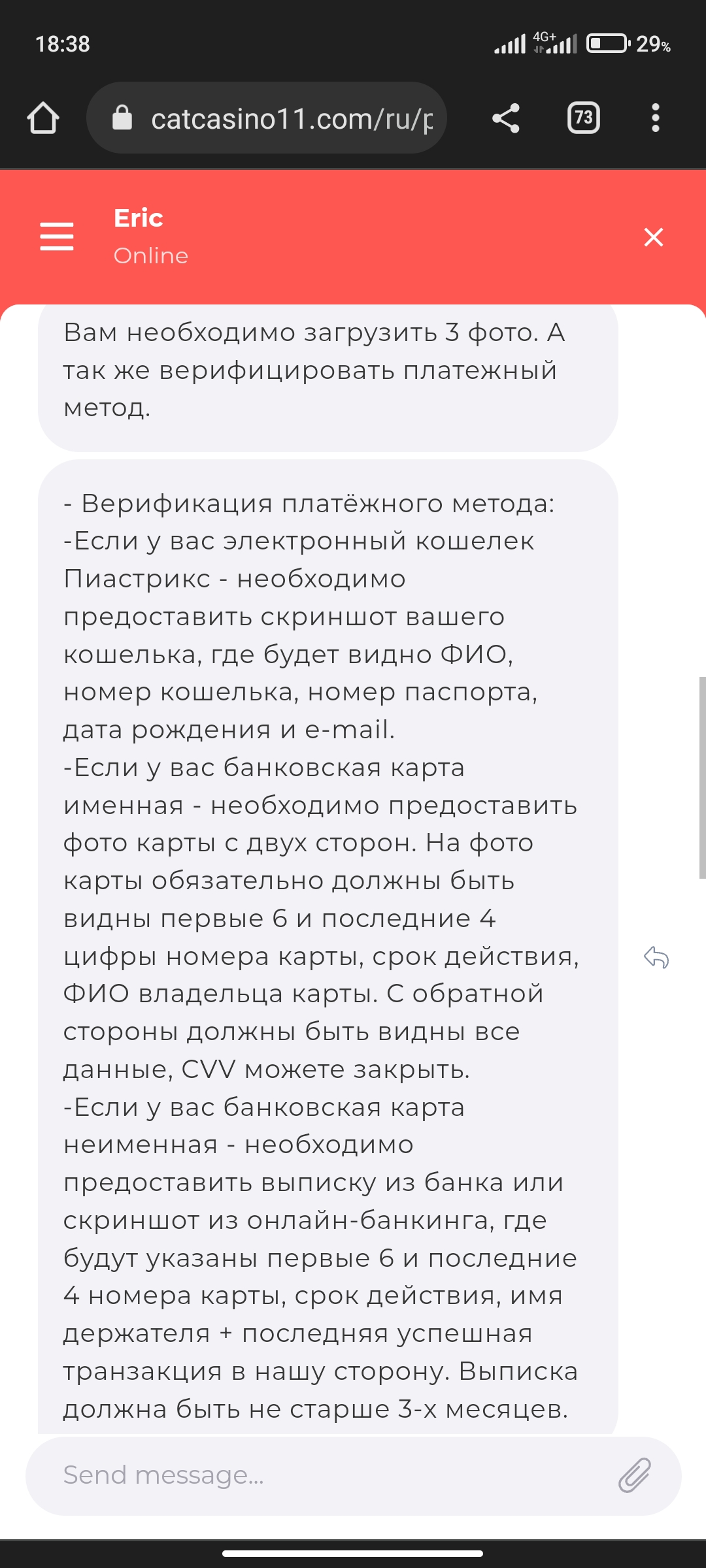Close the chat with Eric
The height and width of the screenshot is (1568, 706).
(x=654, y=237)
